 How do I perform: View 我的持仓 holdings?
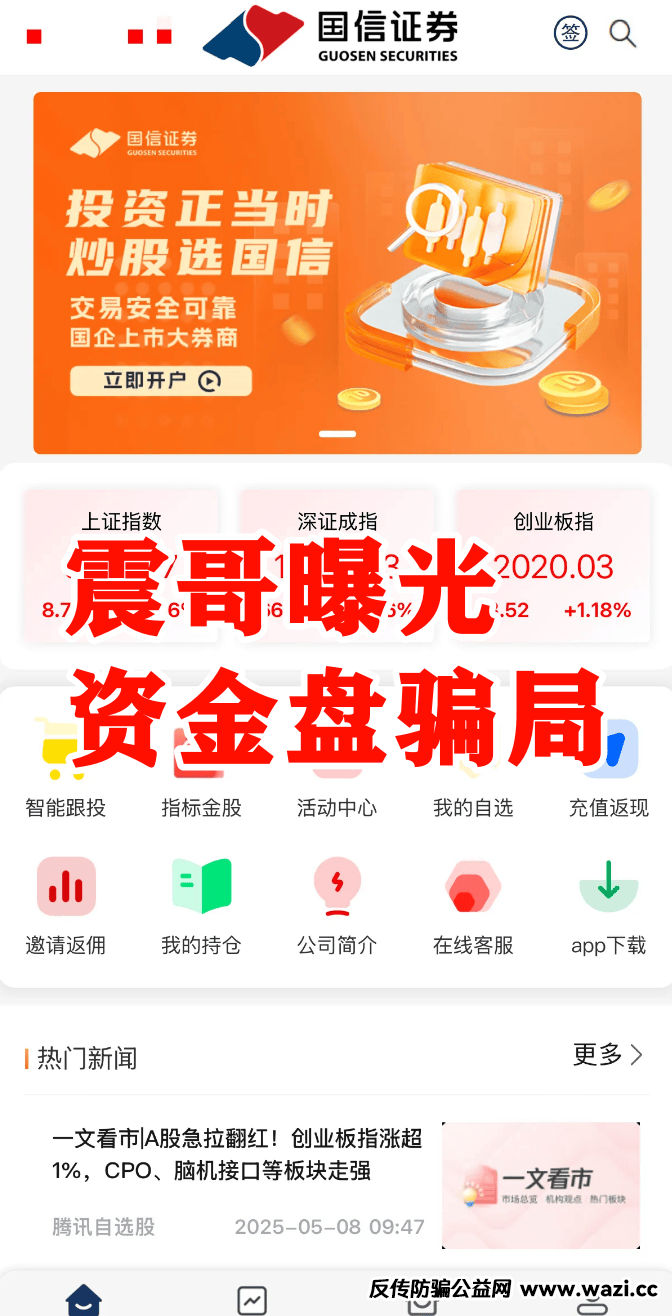tap(201, 906)
